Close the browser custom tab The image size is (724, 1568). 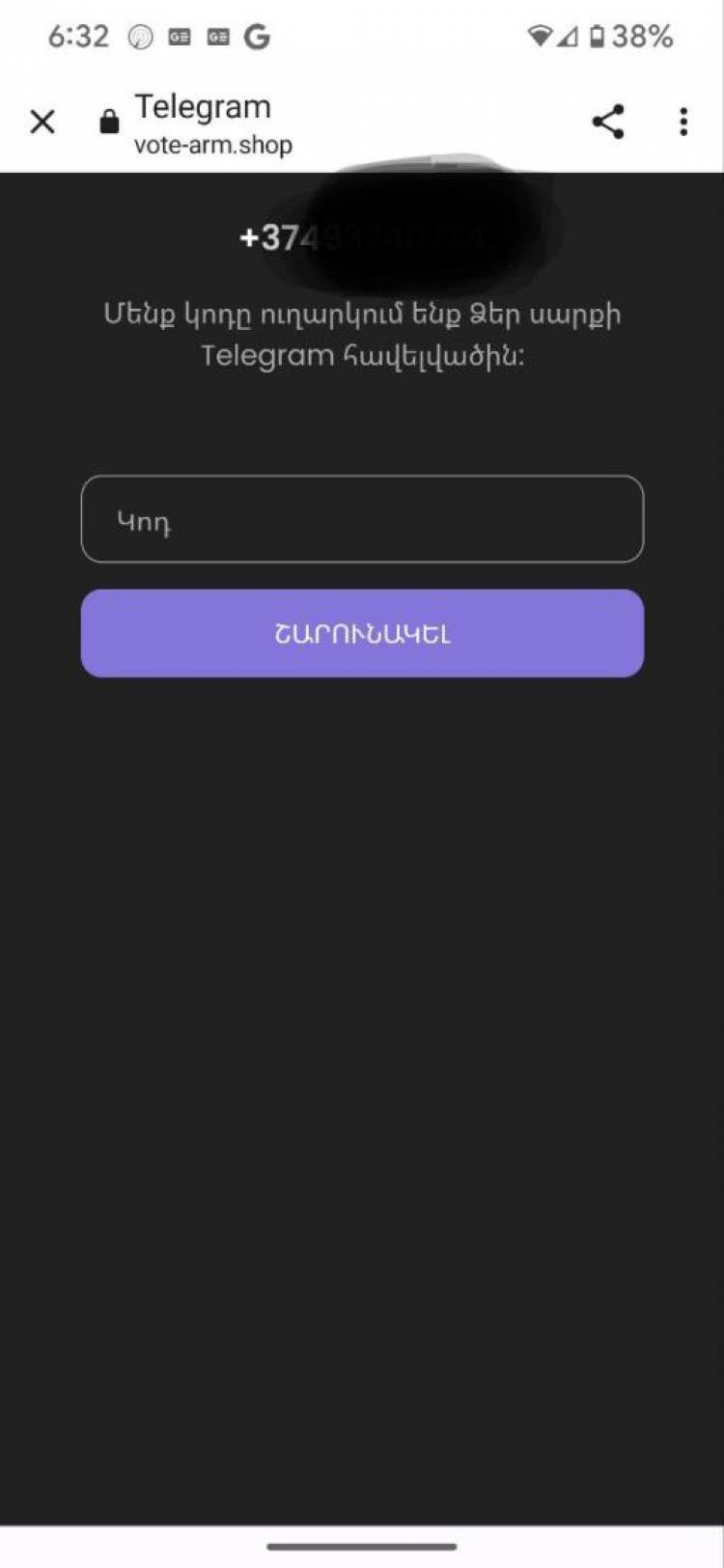point(42,122)
